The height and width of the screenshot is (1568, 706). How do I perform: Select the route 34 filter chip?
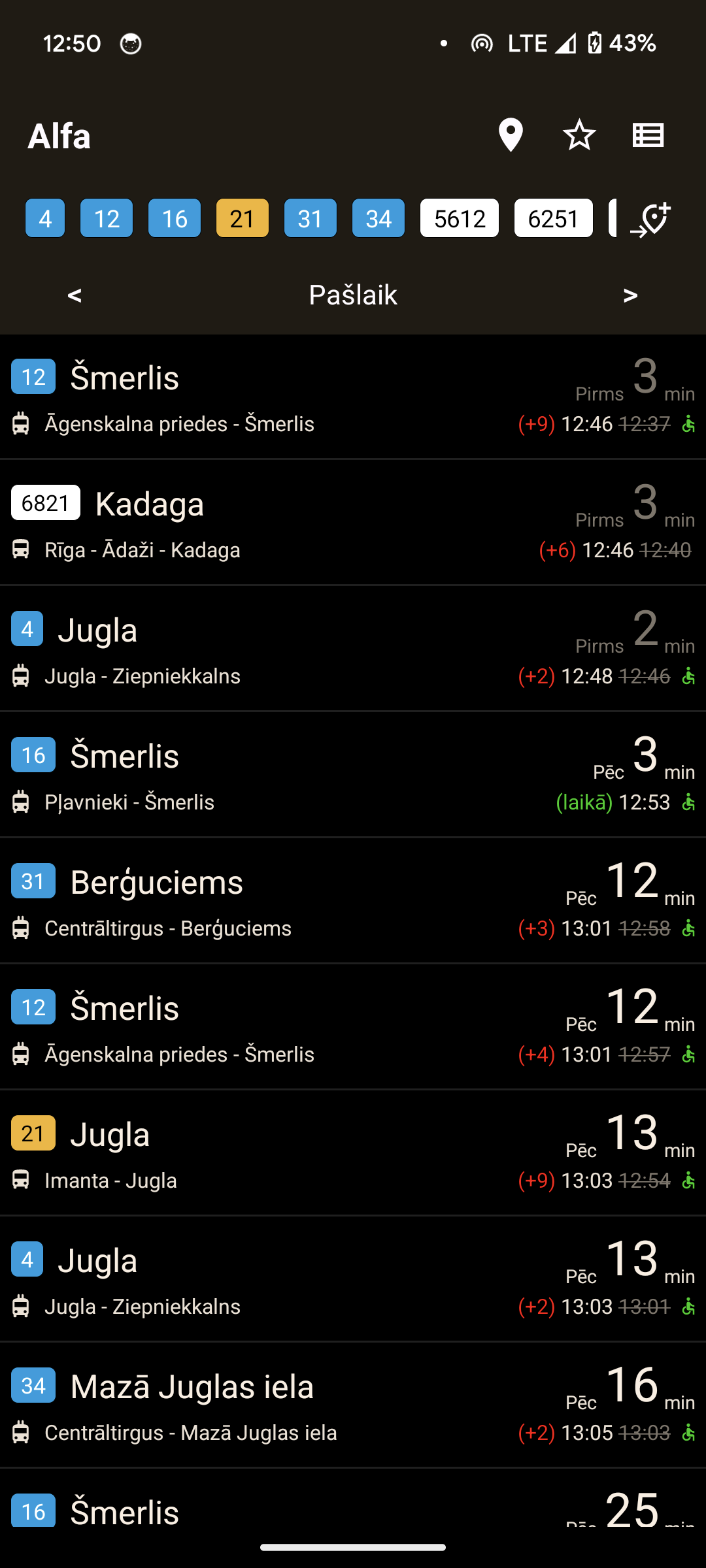pyautogui.click(x=378, y=218)
